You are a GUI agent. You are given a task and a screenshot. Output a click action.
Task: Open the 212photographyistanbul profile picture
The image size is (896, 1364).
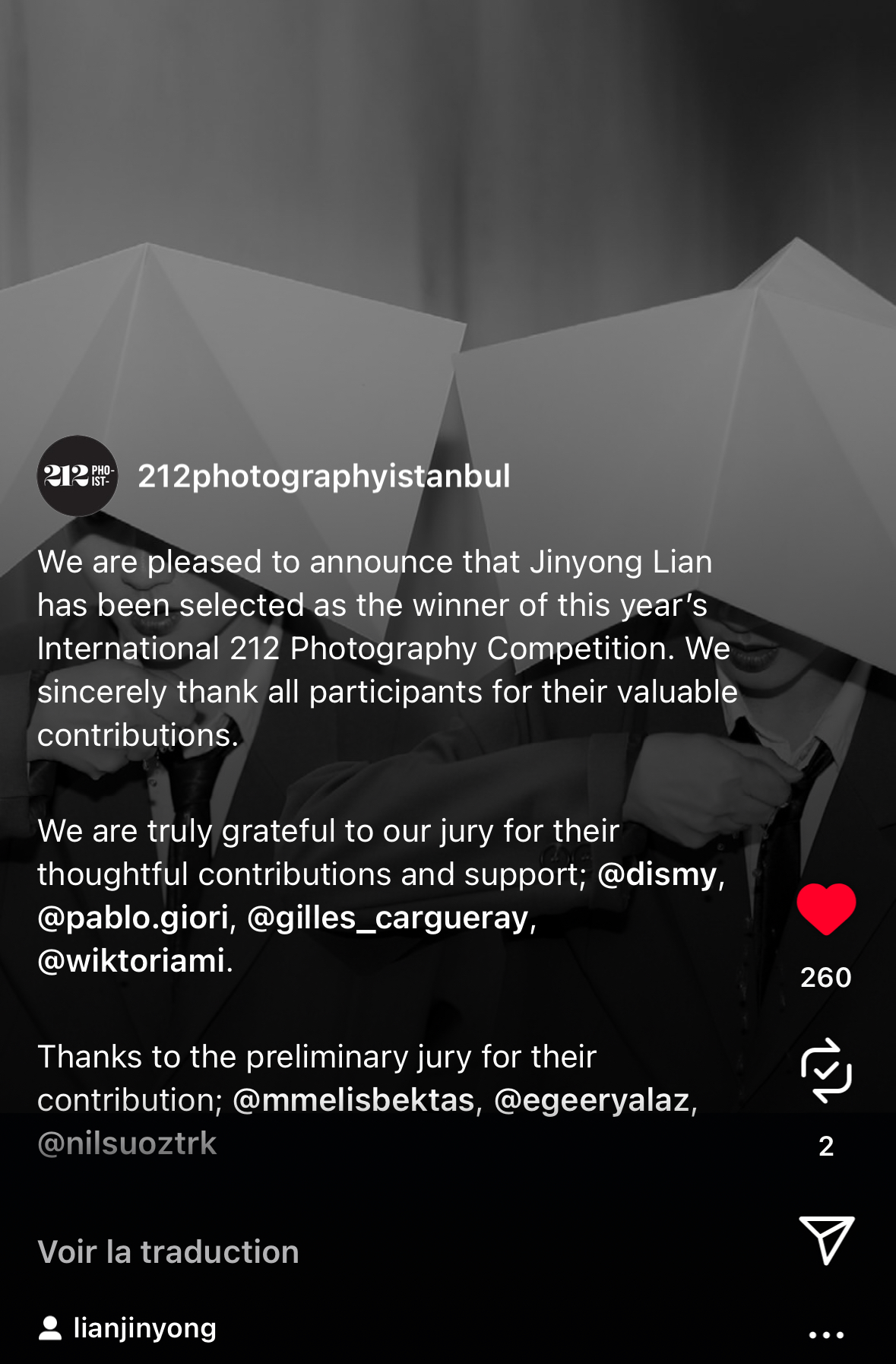click(78, 476)
